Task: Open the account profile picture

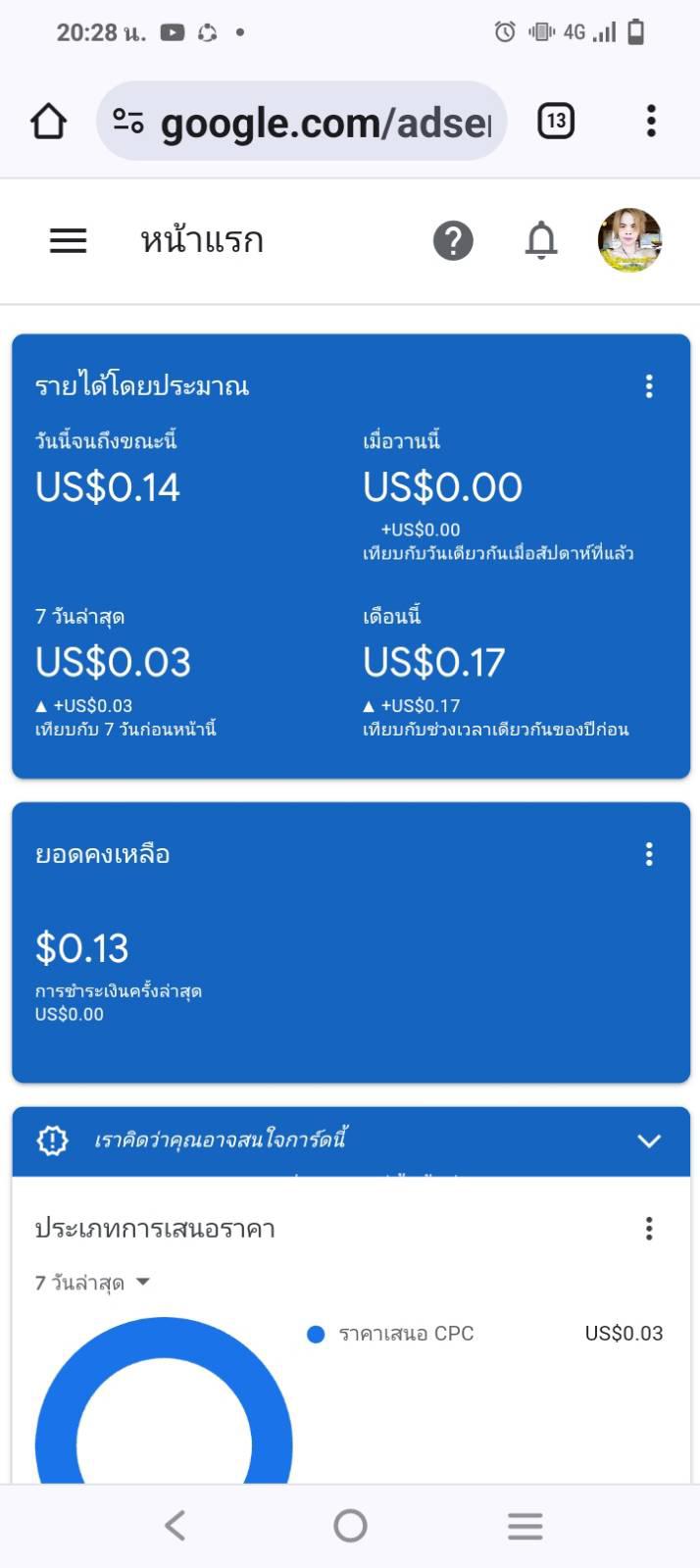Action: (x=629, y=240)
